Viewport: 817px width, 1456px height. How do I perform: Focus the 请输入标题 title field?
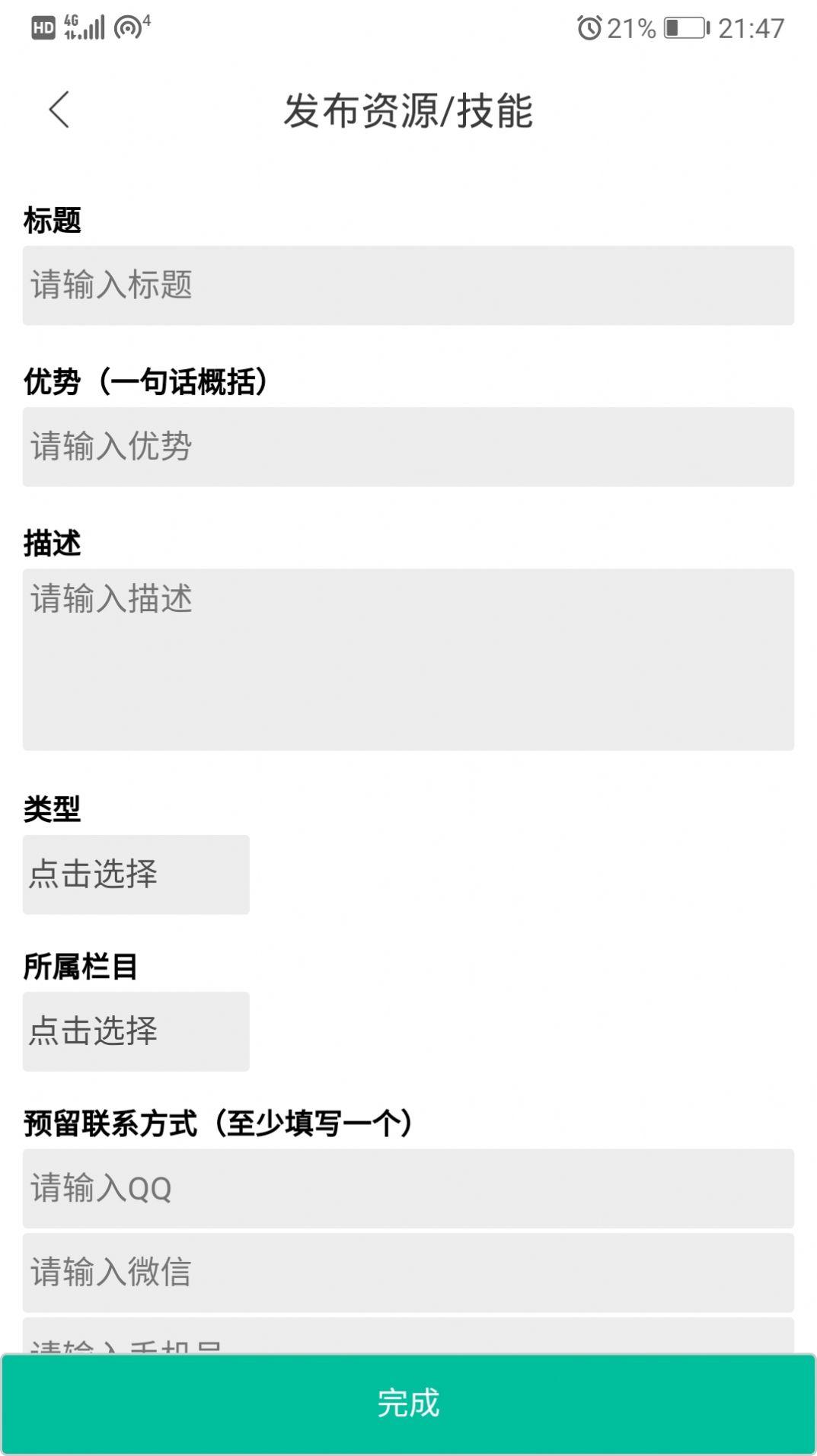point(408,285)
